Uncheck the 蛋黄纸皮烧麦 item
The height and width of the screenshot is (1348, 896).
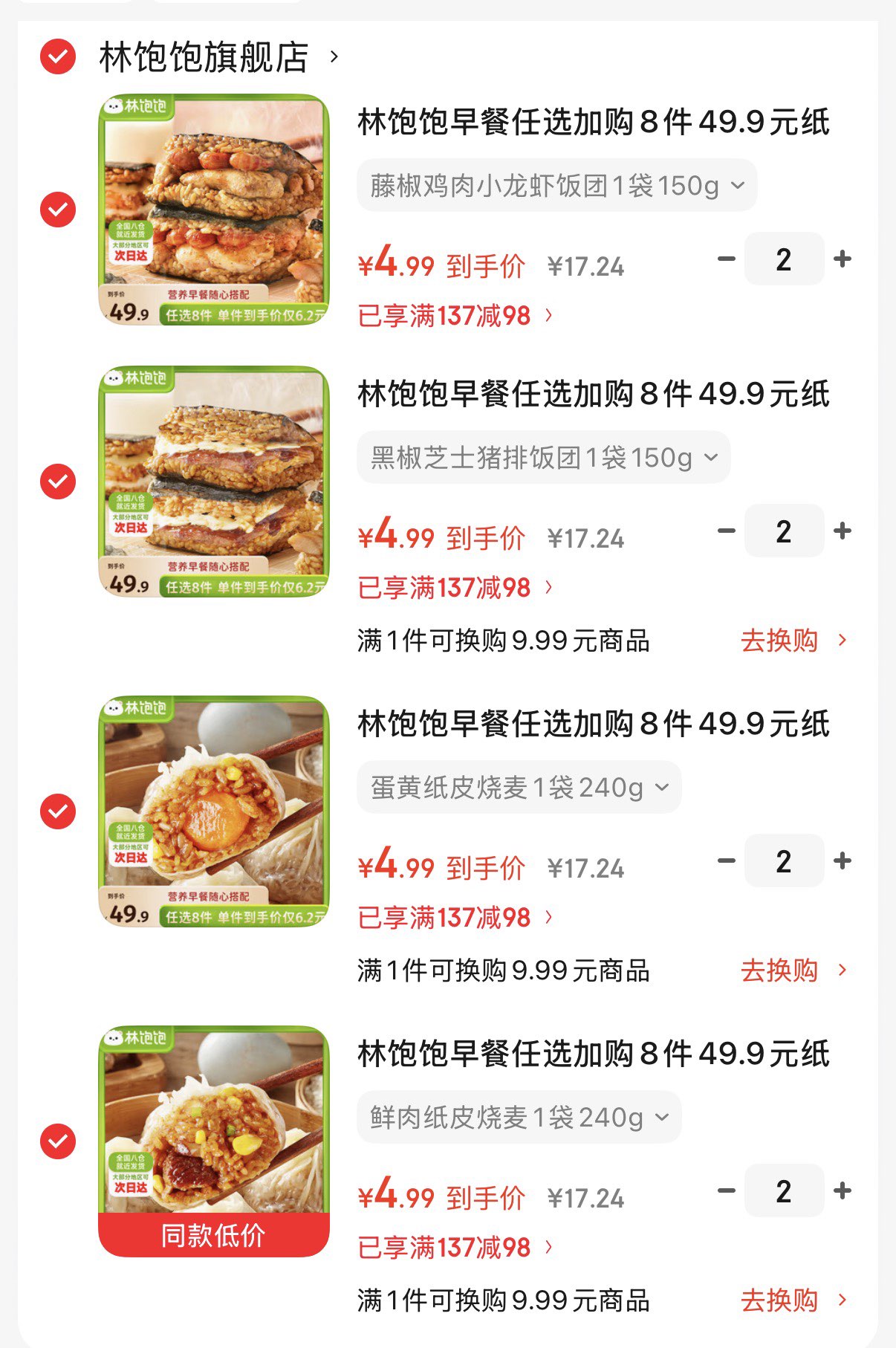58,810
